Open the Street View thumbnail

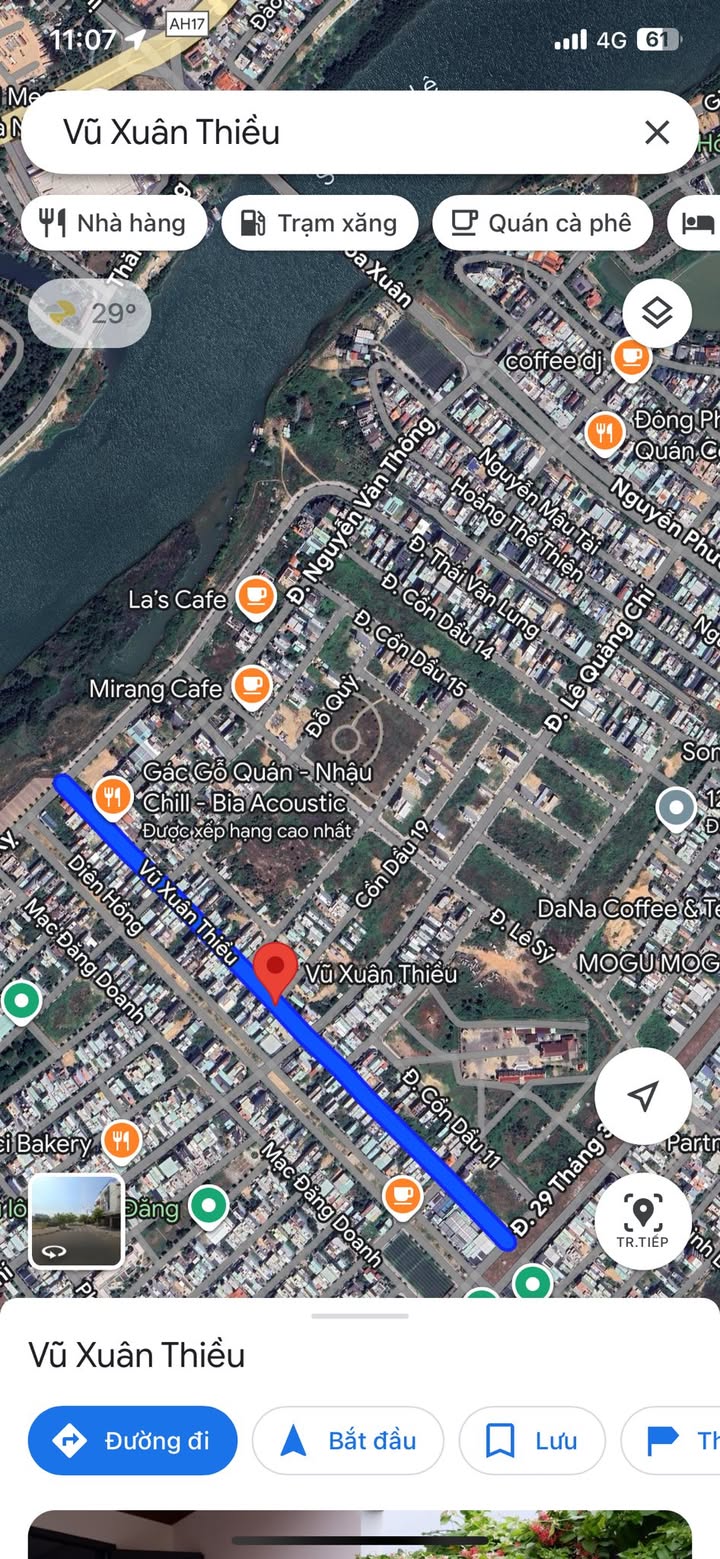(76, 1221)
